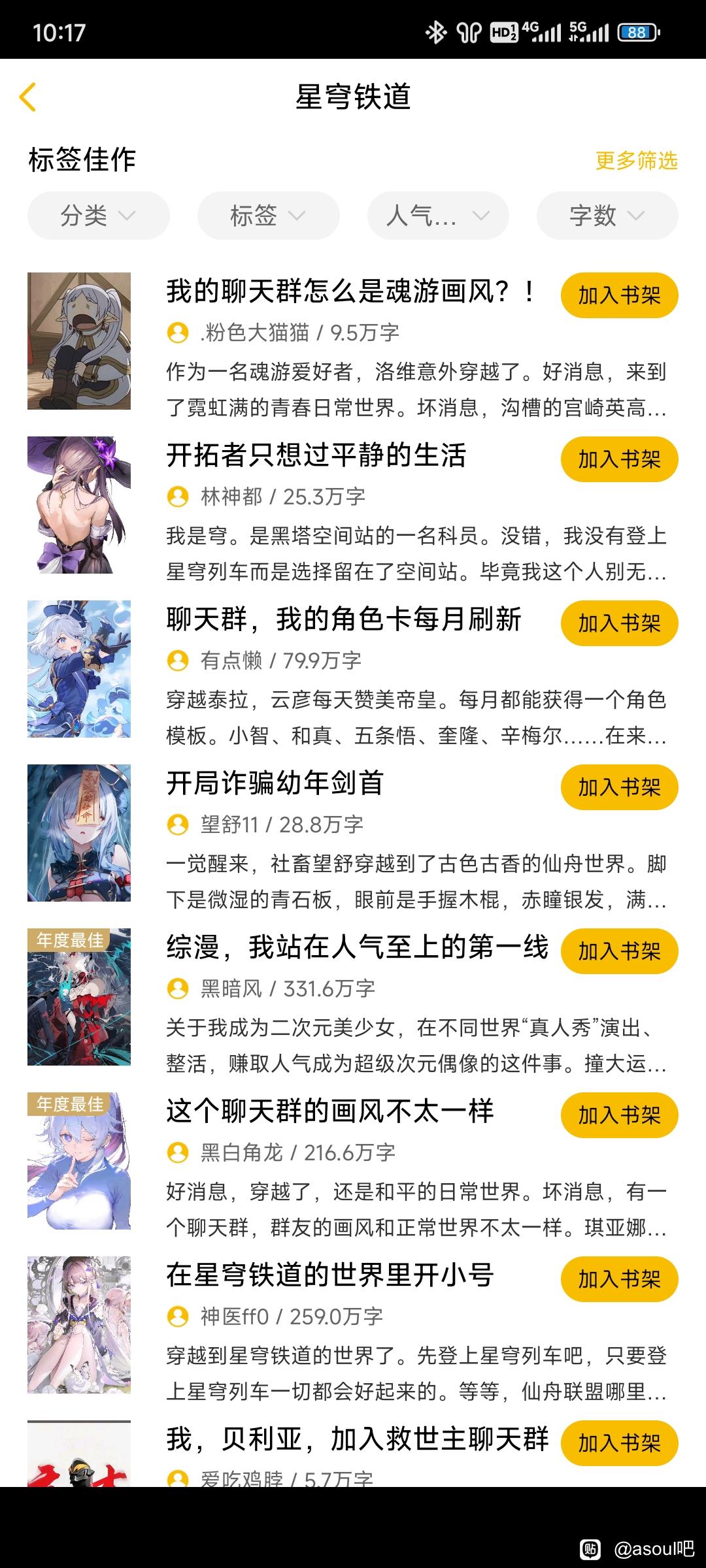Open the 人气 sorting dropdown
Image resolution: width=706 pixels, height=1568 pixels.
click(x=437, y=216)
